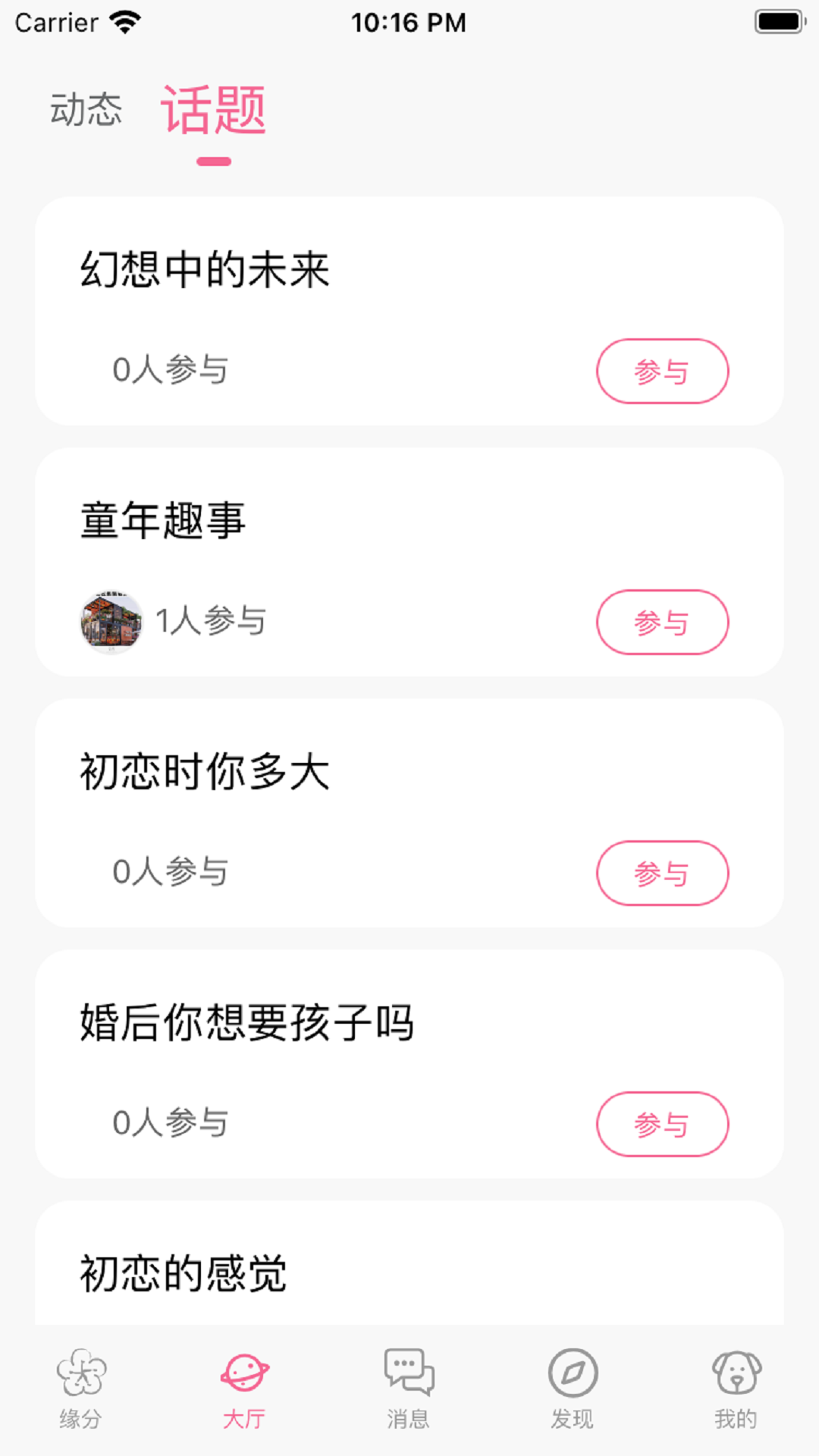Switch to the 动态 top tab

[86, 110]
